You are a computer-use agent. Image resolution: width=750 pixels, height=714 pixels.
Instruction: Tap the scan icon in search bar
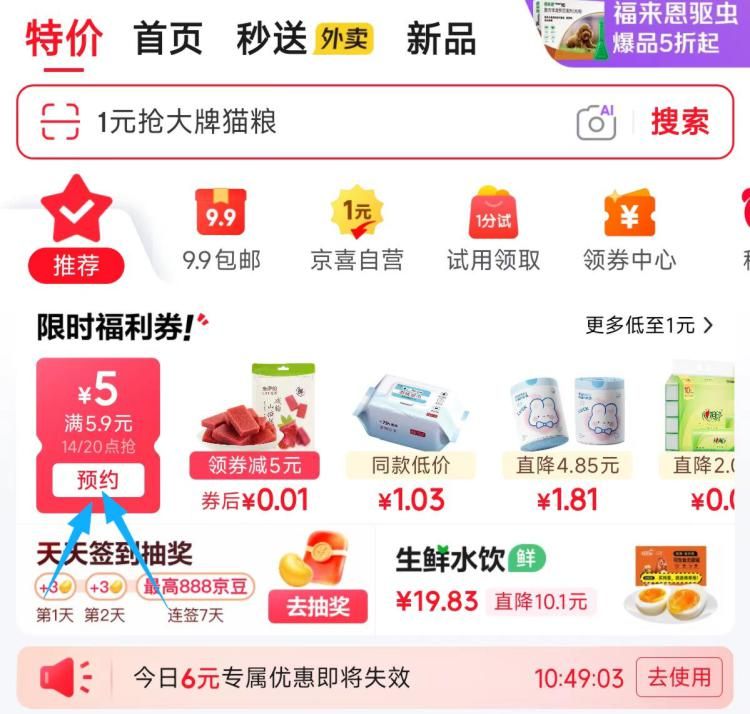(59, 123)
